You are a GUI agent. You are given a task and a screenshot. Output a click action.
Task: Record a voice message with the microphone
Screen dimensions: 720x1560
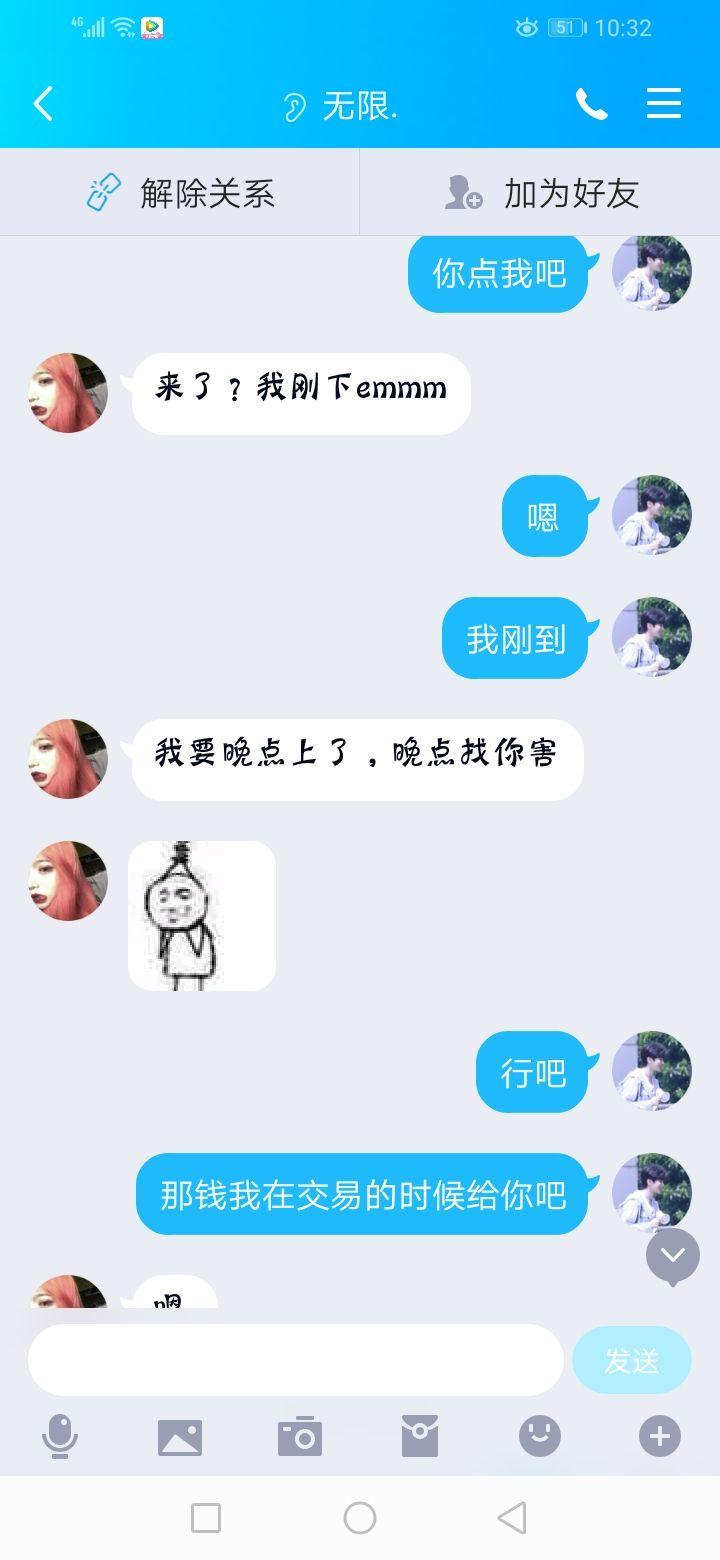(60, 1437)
